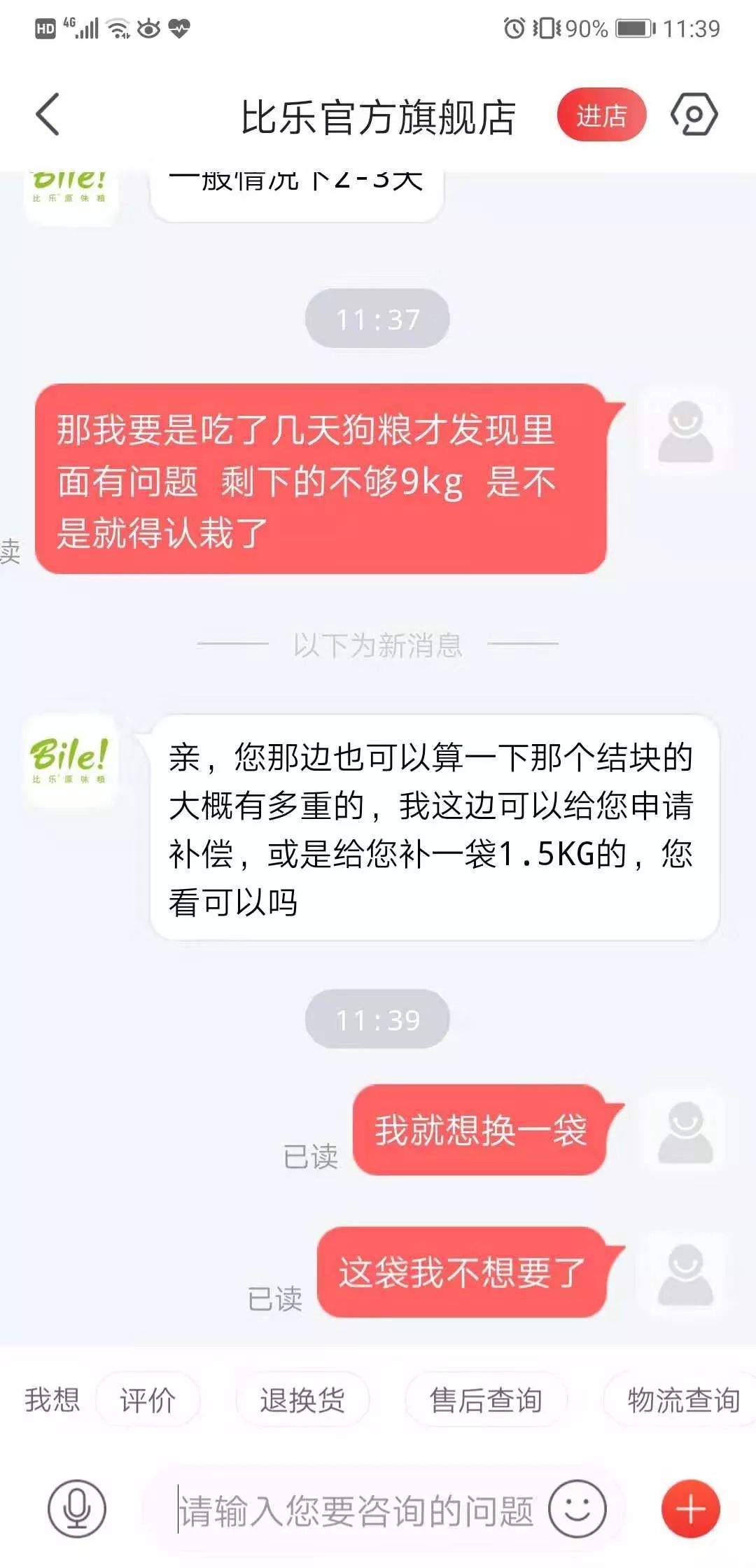Select the 评价 quick reply chip
Screen dimensions: 756x1568
(147, 1400)
